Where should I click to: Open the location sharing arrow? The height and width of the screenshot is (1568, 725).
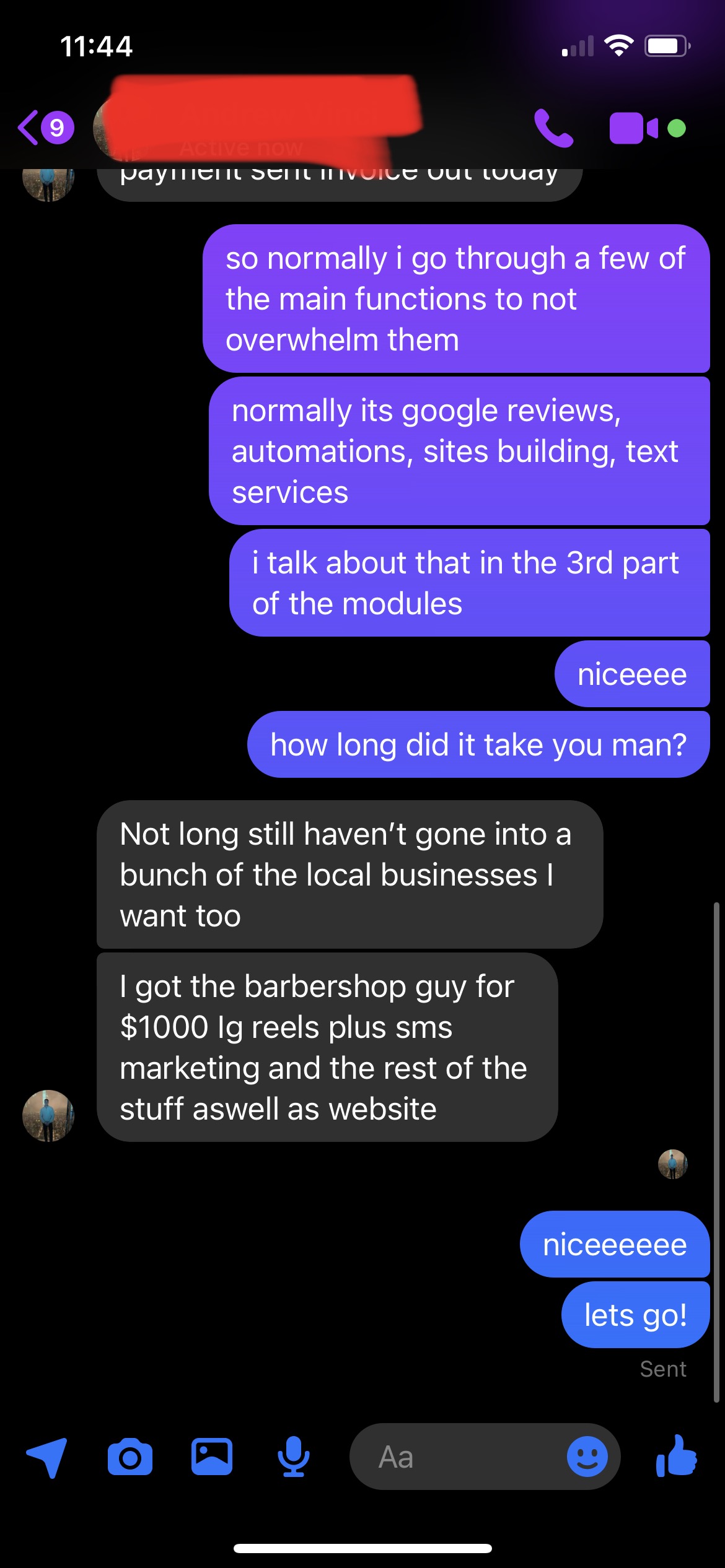click(46, 1457)
